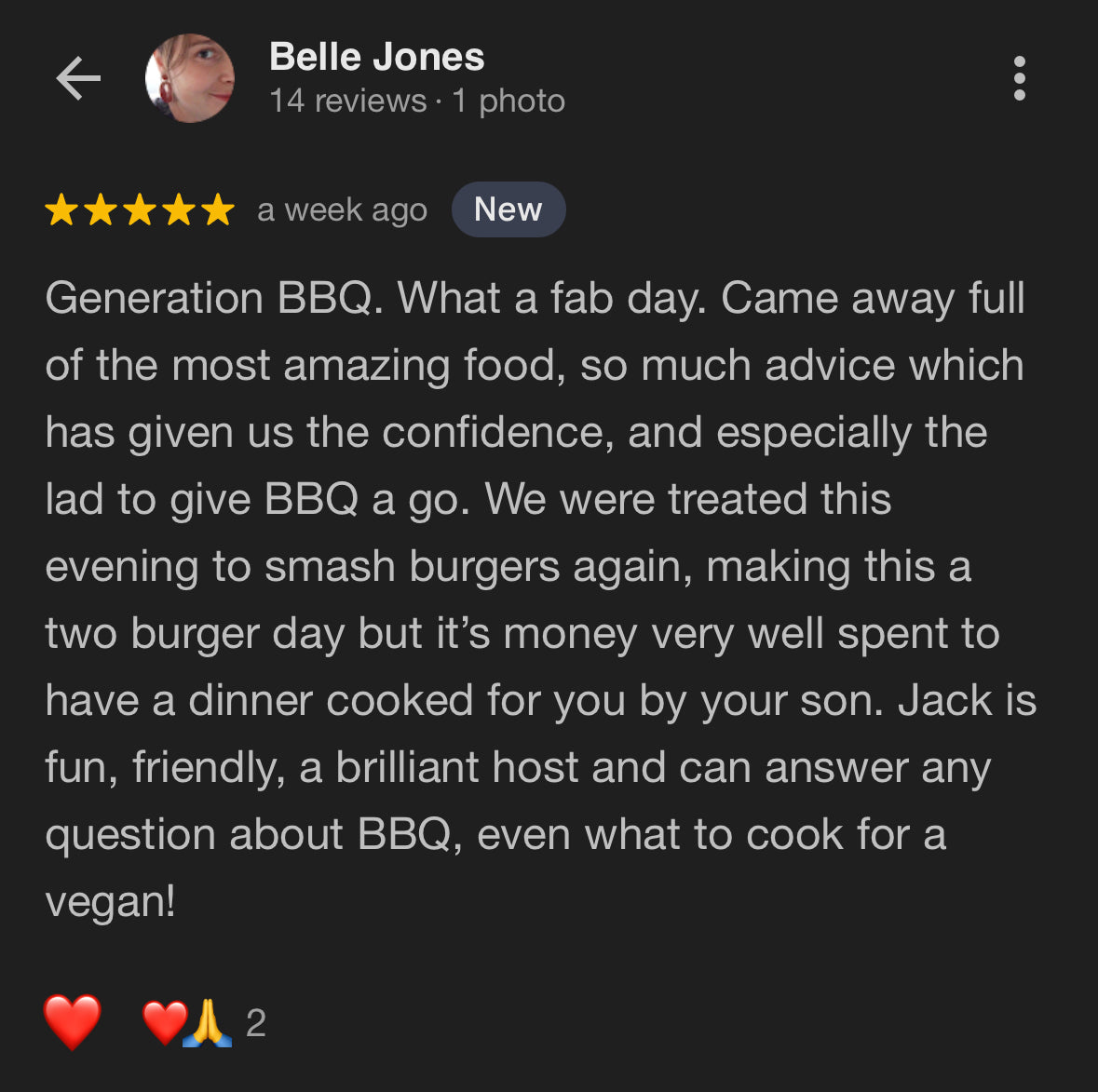View the two reactions on this review
The image size is (1098, 1092).
(x=205, y=1023)
